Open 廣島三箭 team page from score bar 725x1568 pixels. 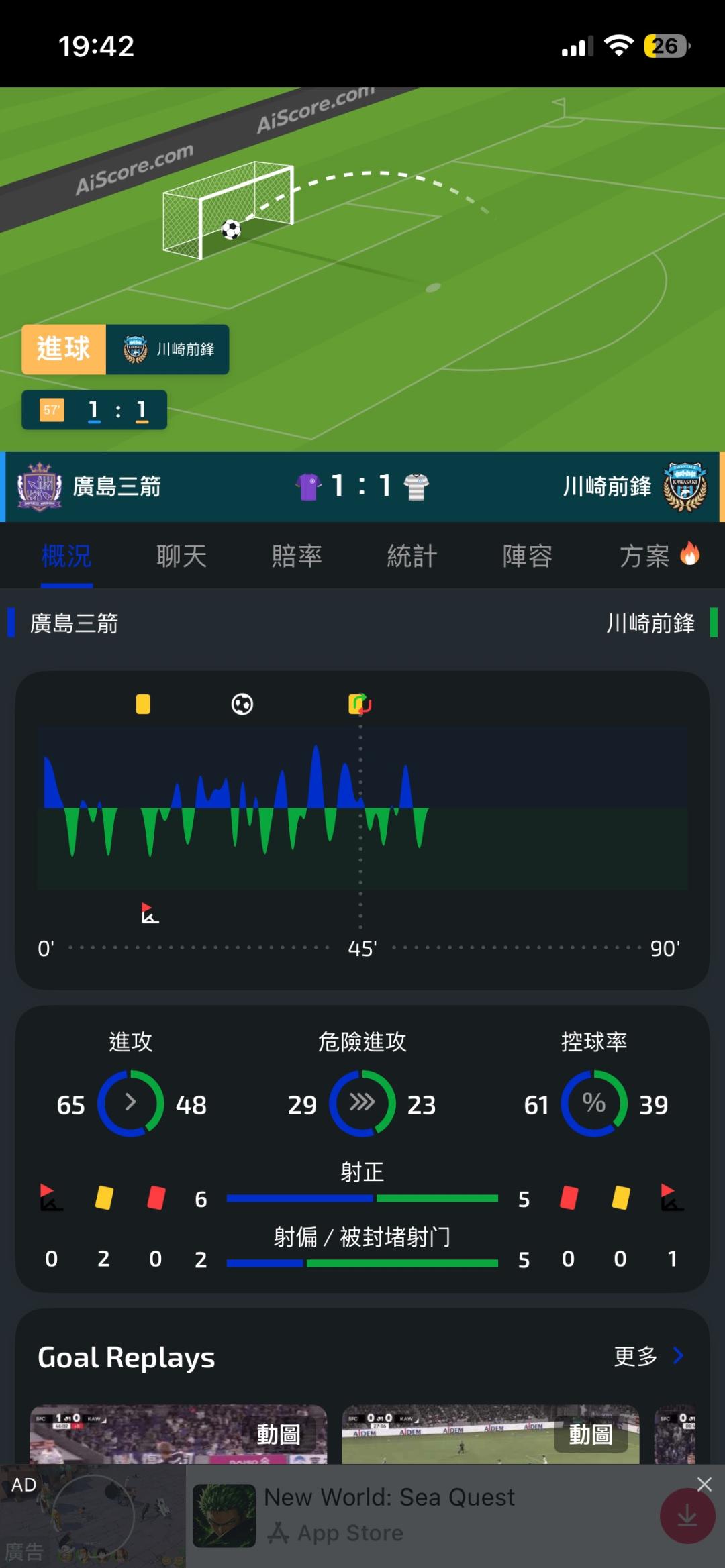(89, 486)
